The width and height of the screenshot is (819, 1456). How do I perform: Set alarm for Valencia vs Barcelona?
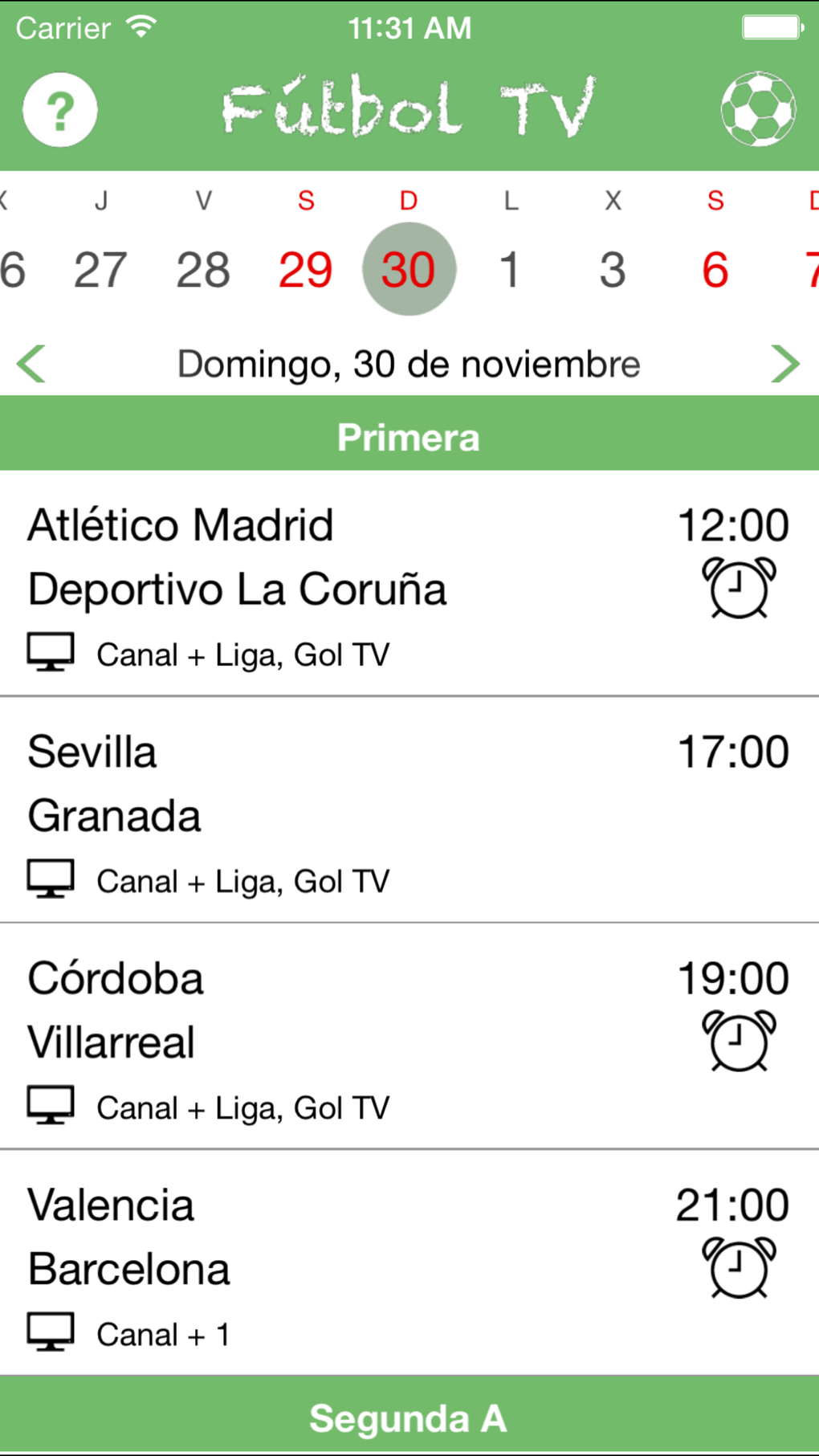click(x=739, y=1267)
